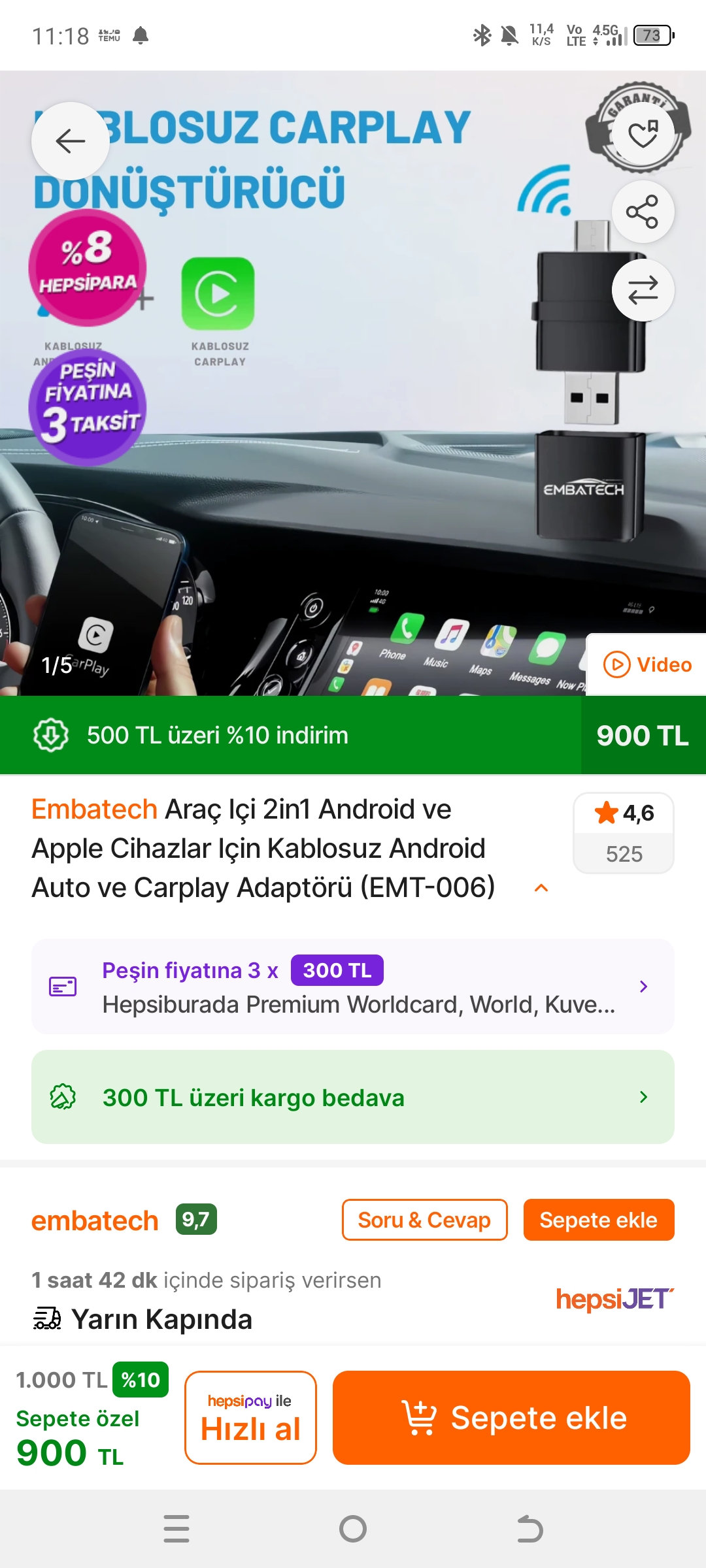Go back using the arrow button
The height and width of the screenshot is (1568, 706).
click(71, 141)
